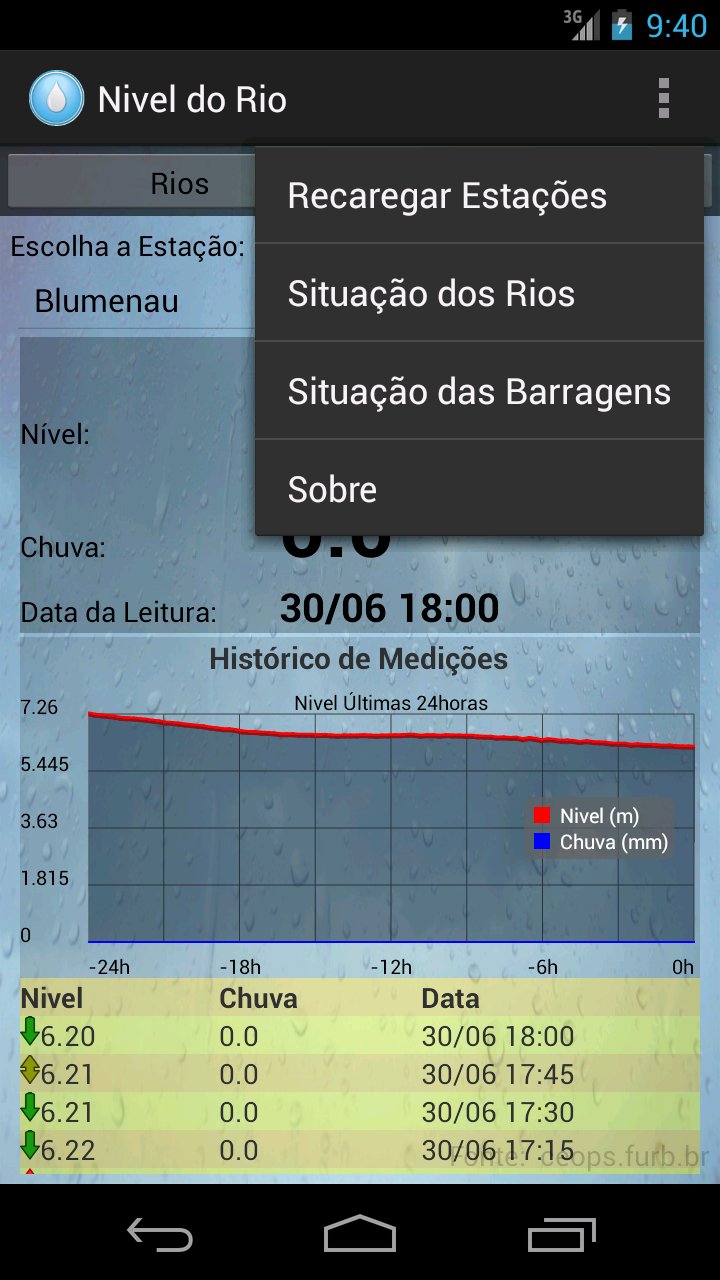Select Recaregar Estações from the menu
The image size is (720, 1280).
479,196
